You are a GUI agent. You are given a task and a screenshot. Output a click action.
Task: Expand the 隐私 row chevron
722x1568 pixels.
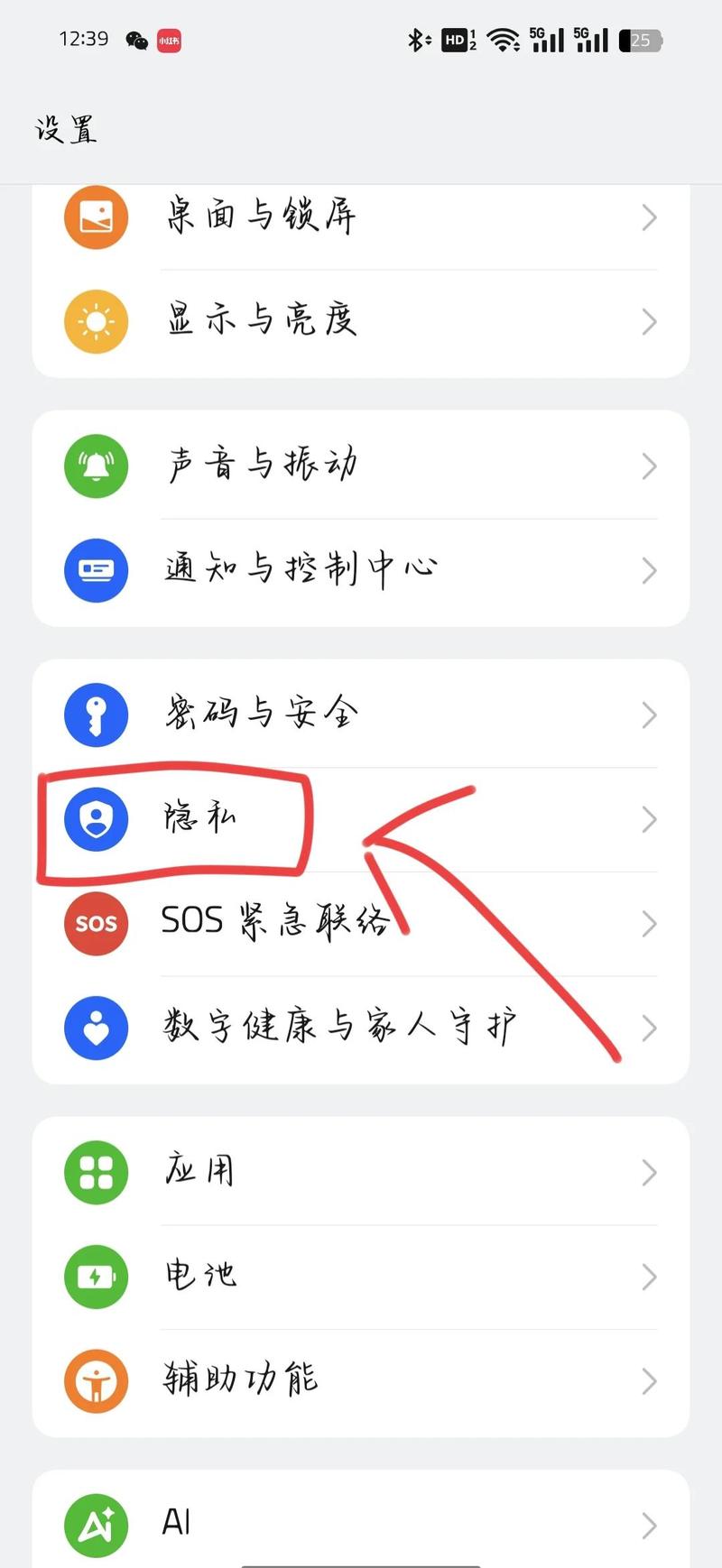[x=649, y=819]
